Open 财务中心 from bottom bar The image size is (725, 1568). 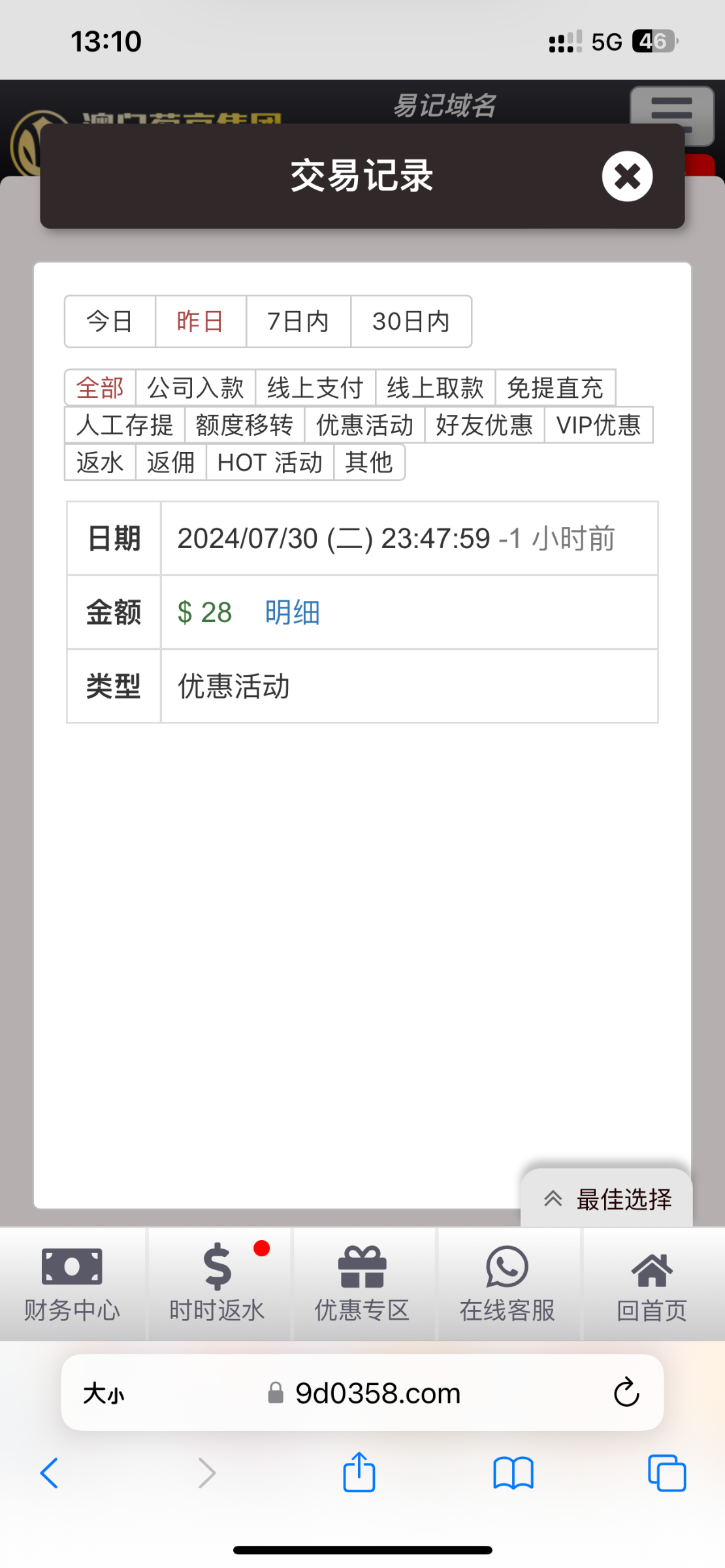tap(72, 1284)
